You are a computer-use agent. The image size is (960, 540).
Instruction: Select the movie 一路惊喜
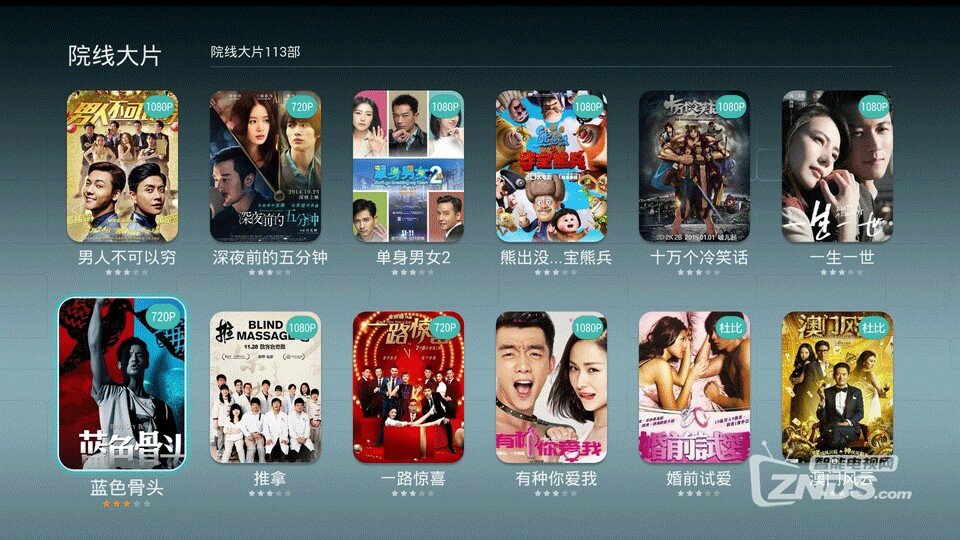409,387
